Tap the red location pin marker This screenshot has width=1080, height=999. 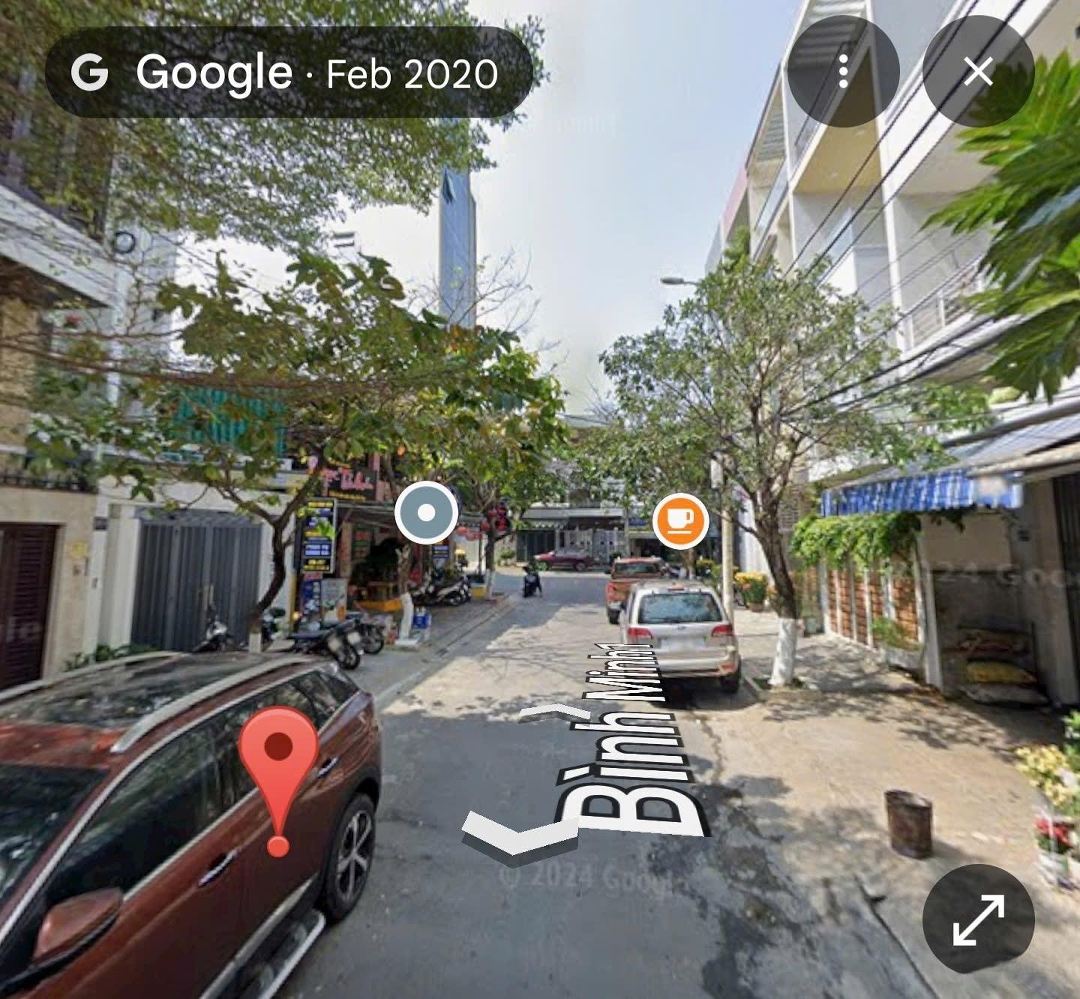pos(278,770)
